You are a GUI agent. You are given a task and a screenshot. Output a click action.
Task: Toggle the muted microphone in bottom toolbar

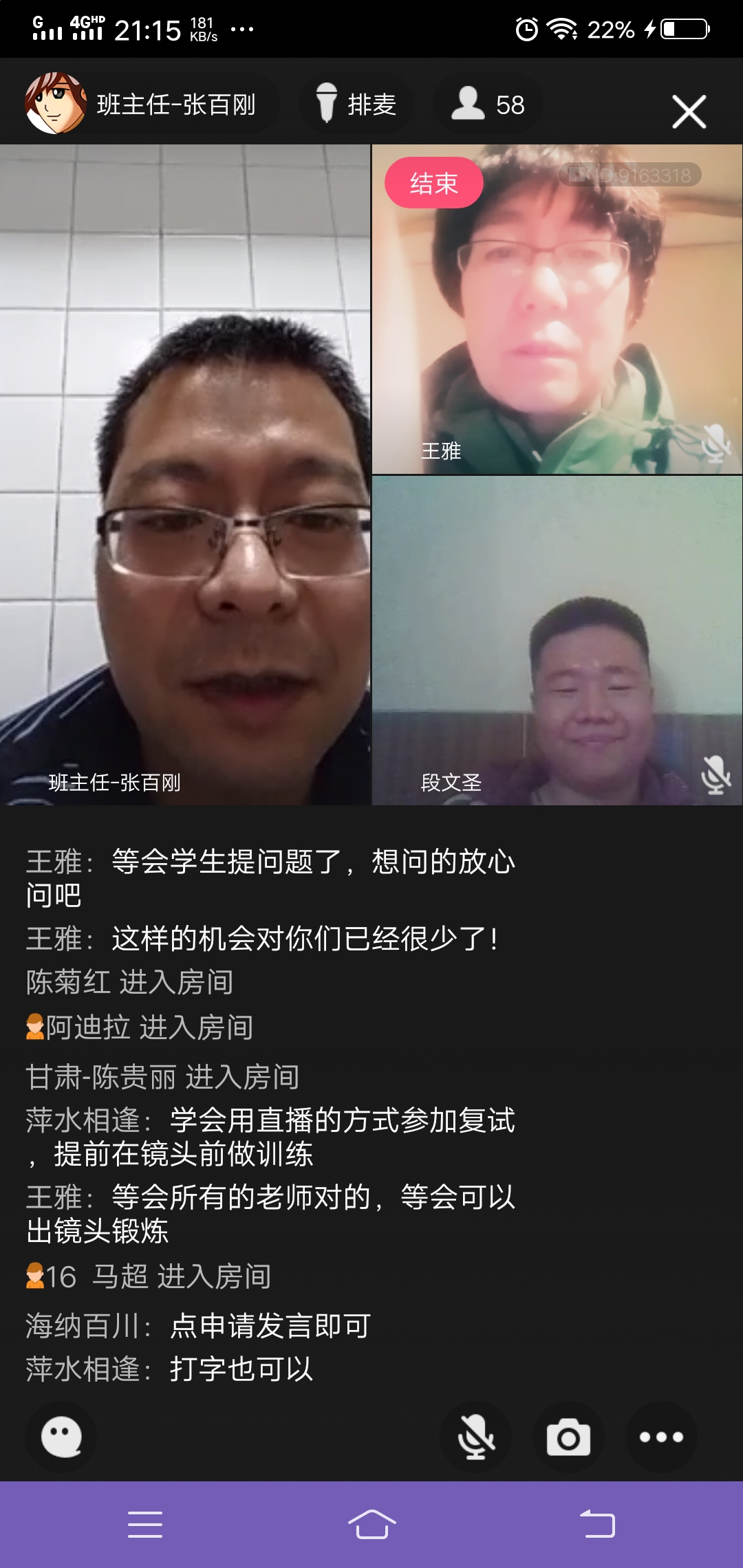coord(475,1437)
